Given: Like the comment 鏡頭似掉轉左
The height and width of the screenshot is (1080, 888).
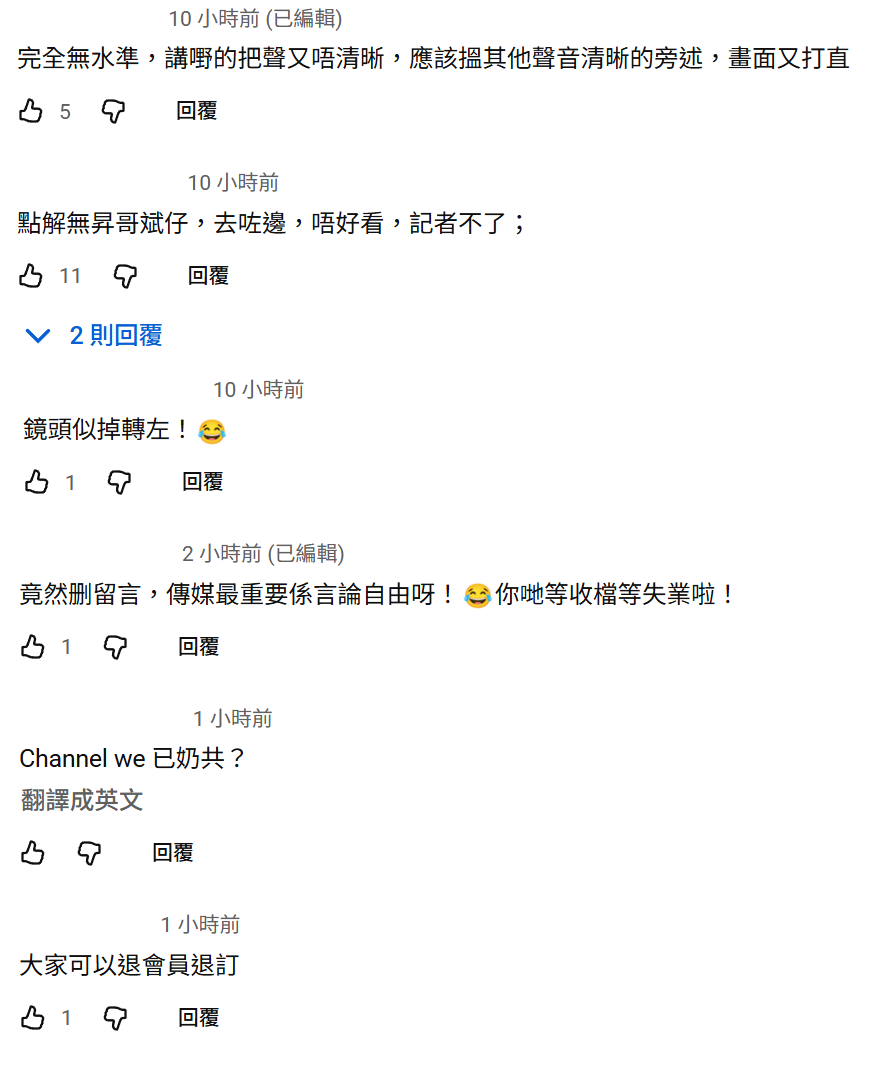Looking at the screenshot, I should pos(37,483).
